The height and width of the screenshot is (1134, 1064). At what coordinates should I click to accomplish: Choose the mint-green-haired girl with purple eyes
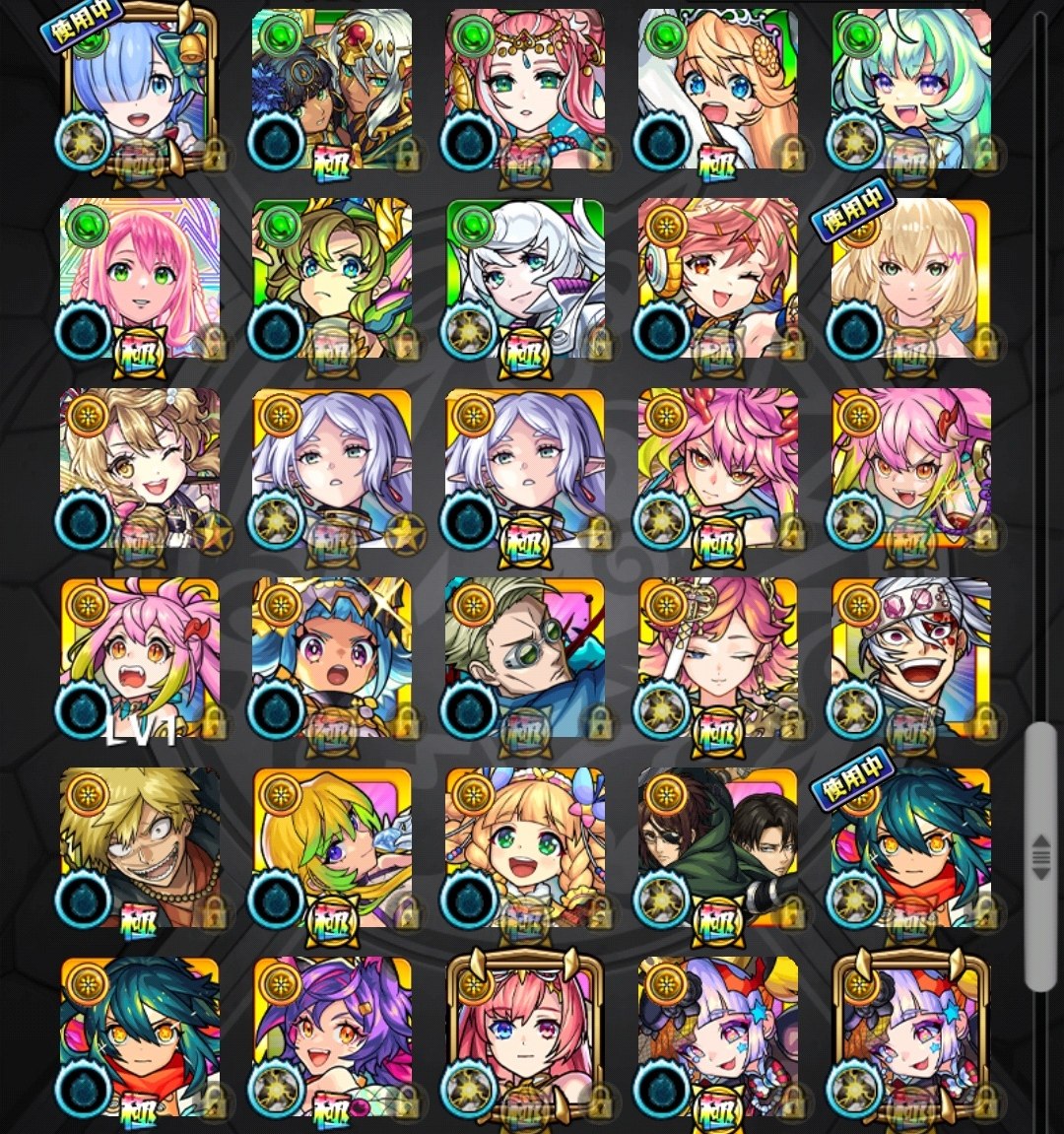[911, 89]
